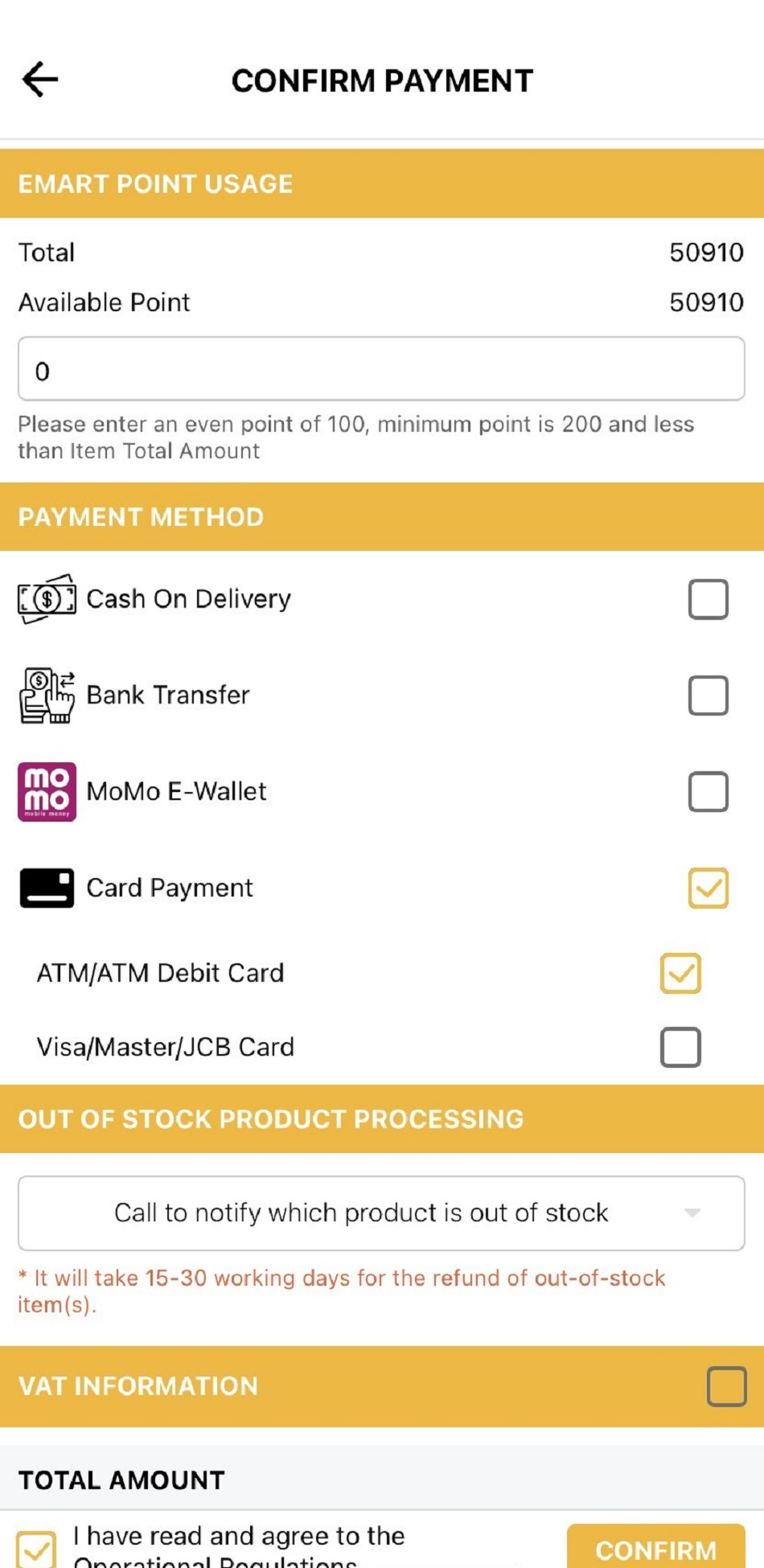
Task: Select Visa/Master/JCB Card option
Action: tap(680, 1047)
